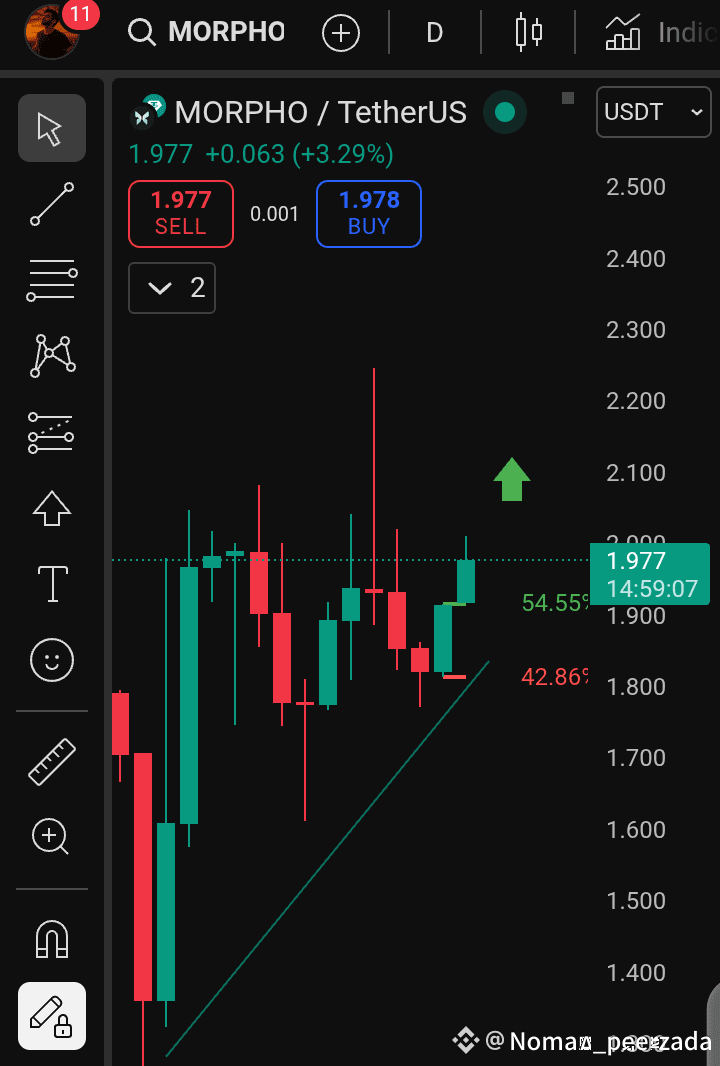Change the D timeframe interval

pos(434,33)
